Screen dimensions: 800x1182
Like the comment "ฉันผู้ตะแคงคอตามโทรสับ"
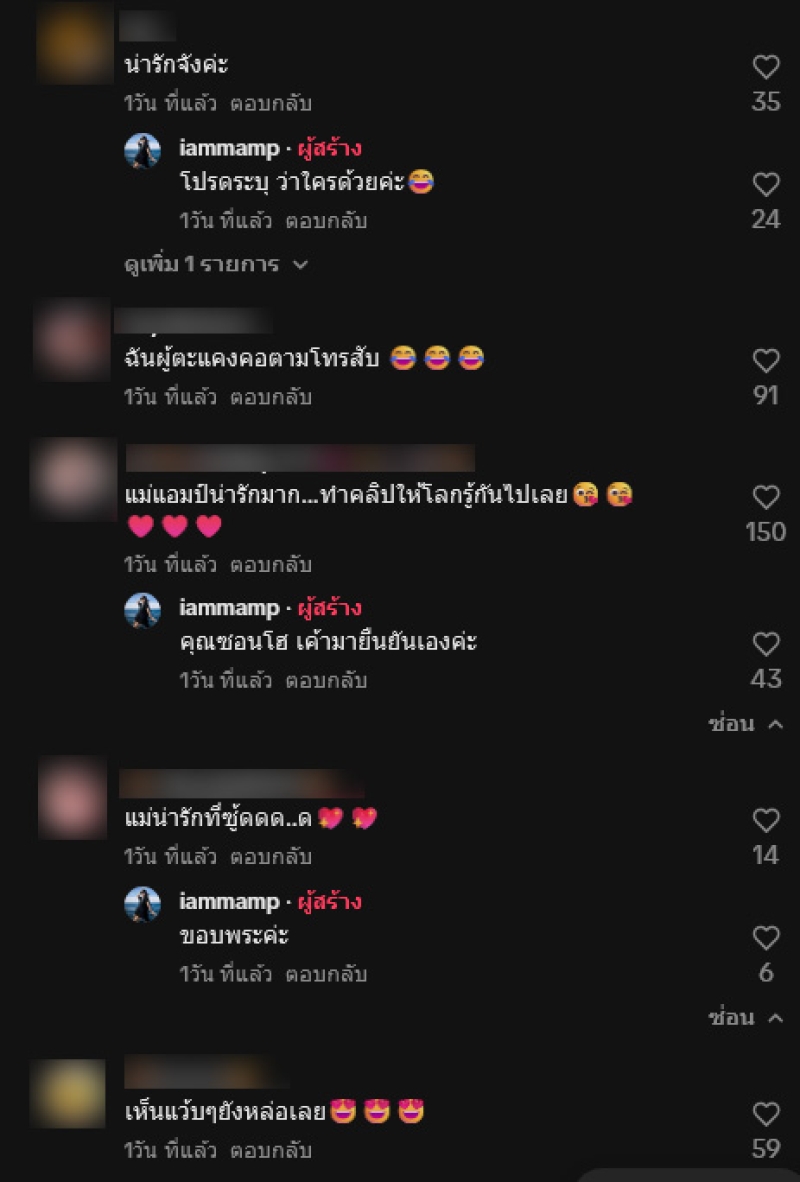point(765,361)
